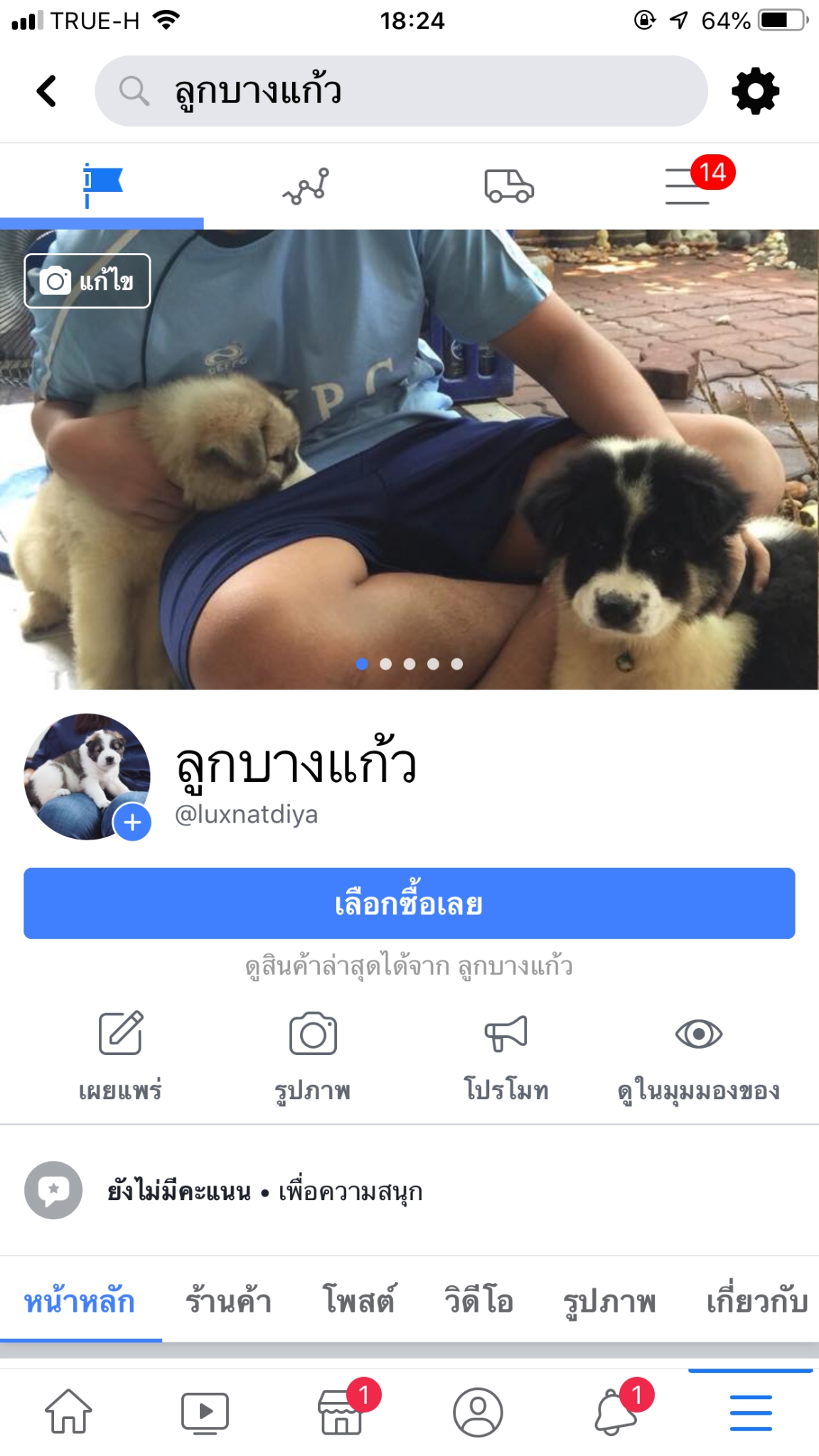Open the Watch video tab
Screen dimensions: 819x1456
click(205, 1411)
